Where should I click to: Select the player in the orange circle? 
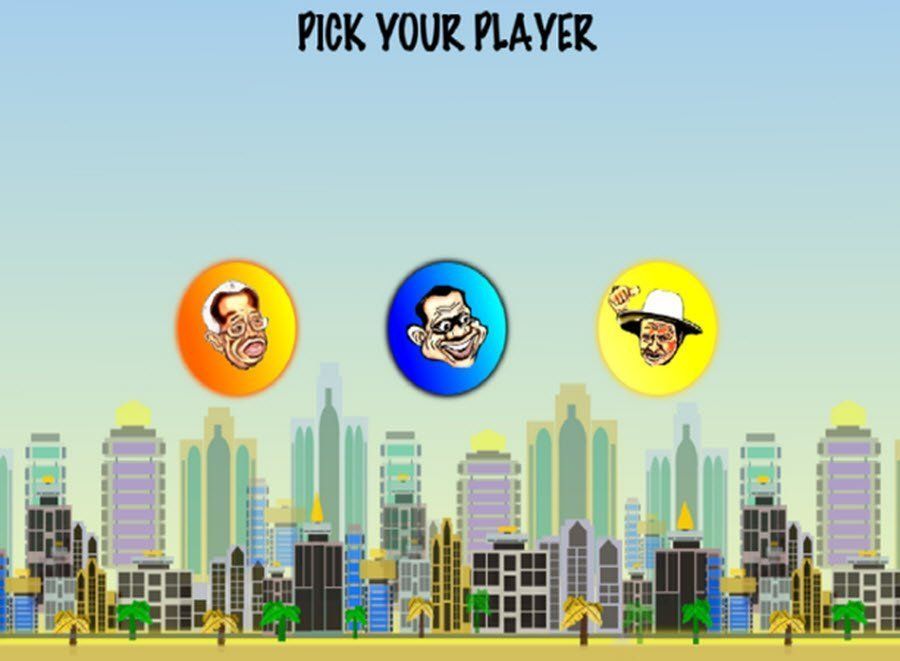(x=237, y=327)
